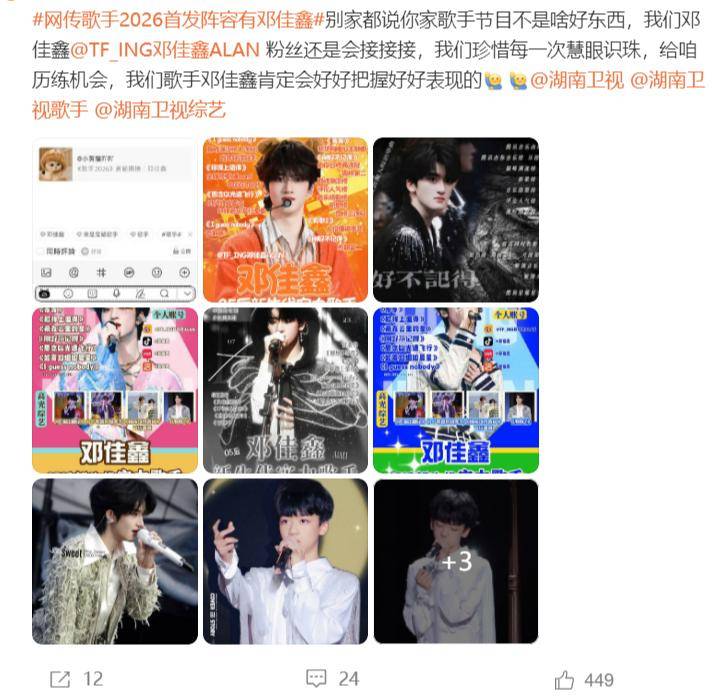View the orange 邓佳鑫 poster image
Image resolution: width=712 pixels, height=700 pixels.
pyautogui.click(x=285, y=219)
